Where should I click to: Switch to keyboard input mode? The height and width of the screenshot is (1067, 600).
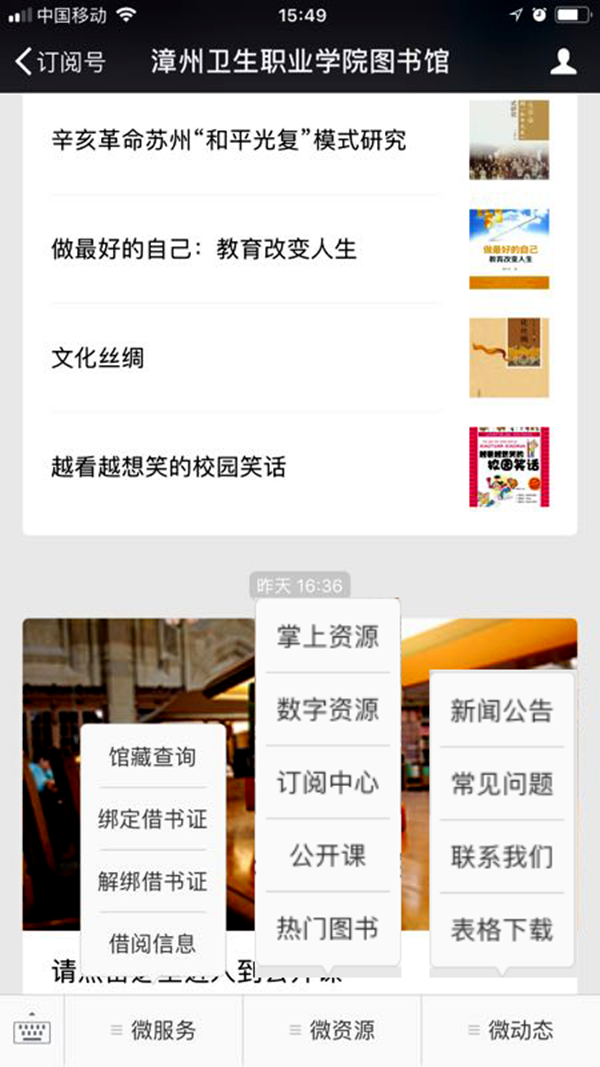point(32,1030)
